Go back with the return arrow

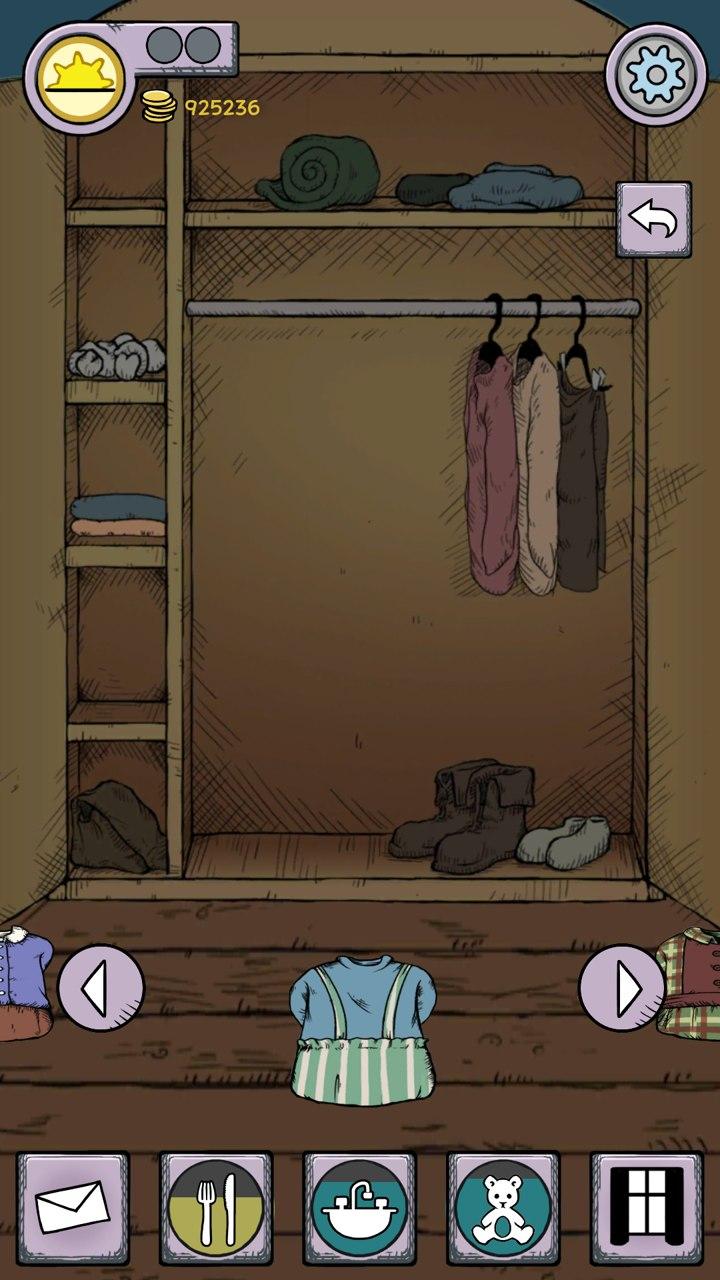point(653,219)
